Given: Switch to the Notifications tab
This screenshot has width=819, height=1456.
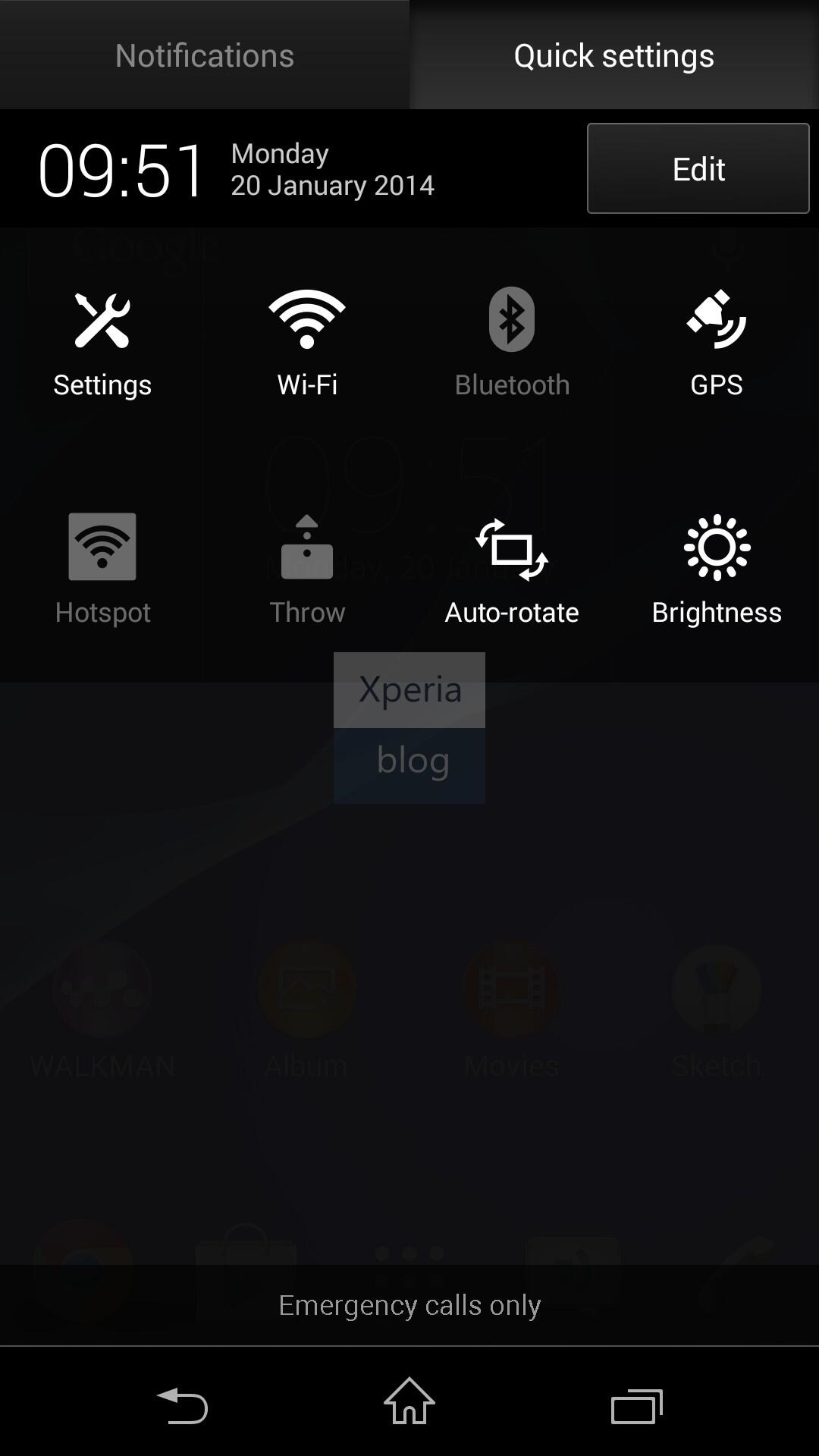Looking at the screenshot, I should (205, 55).
